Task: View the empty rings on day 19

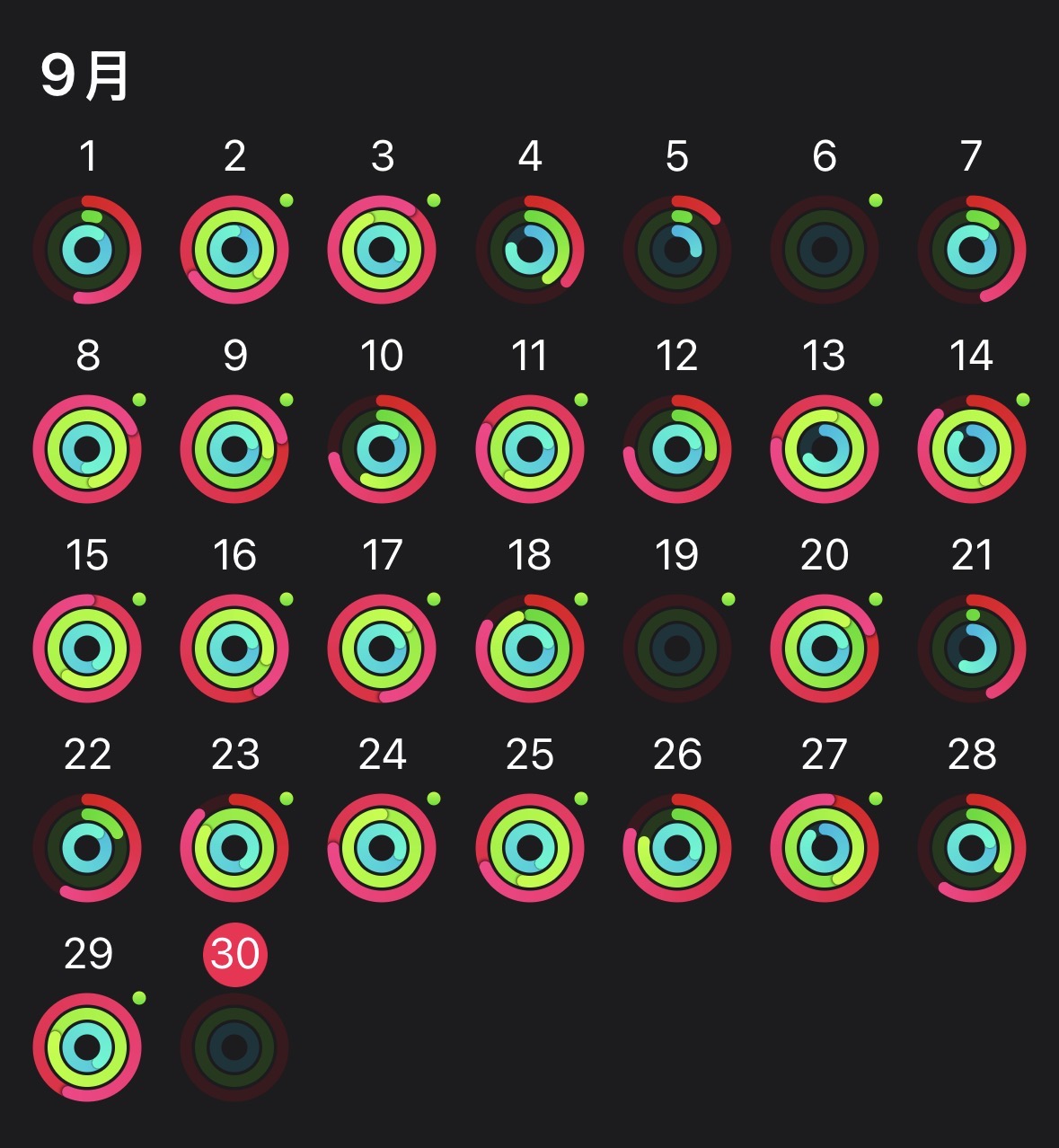Action: (676, 649)
